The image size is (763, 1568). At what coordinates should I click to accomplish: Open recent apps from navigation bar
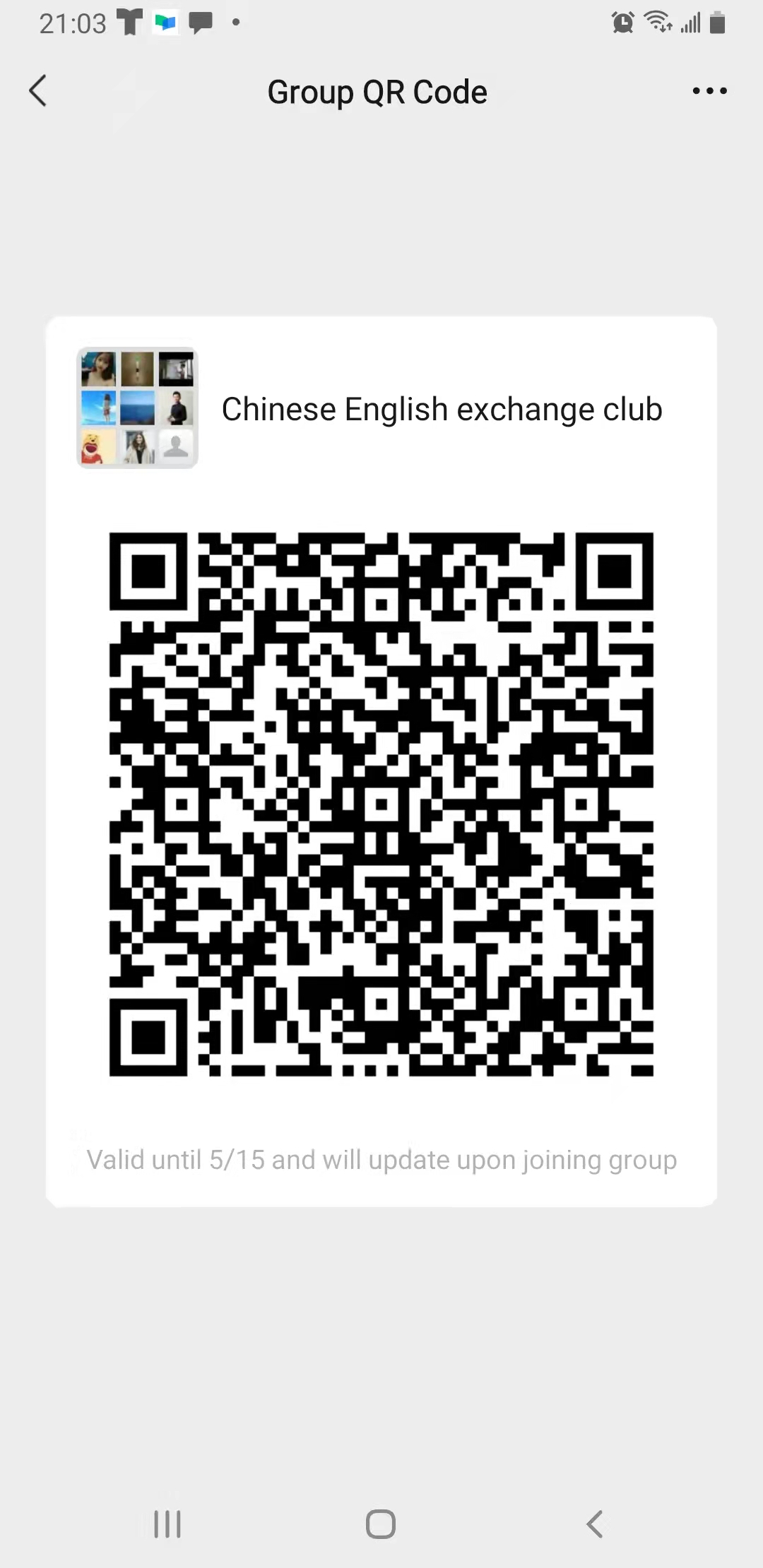coord(167,1524)
